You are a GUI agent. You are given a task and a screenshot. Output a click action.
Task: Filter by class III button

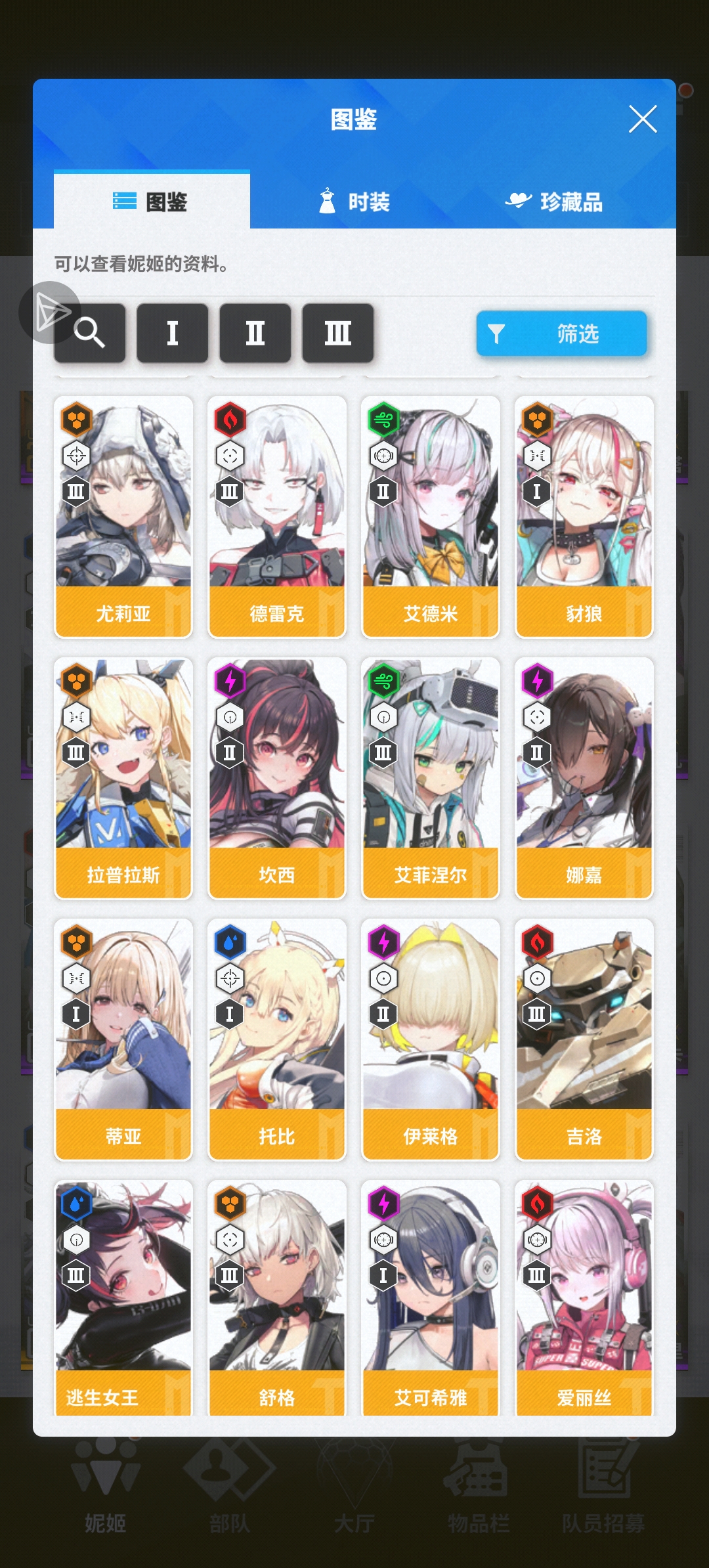point(337,333)
